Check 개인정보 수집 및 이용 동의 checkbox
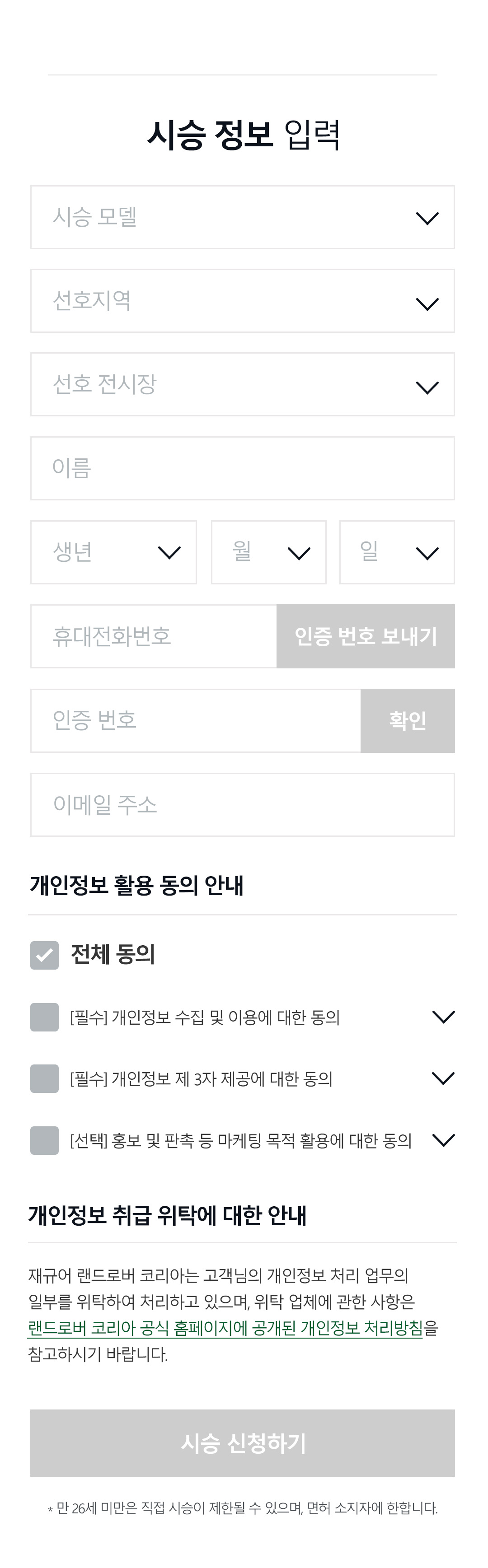 [44, 1017]
